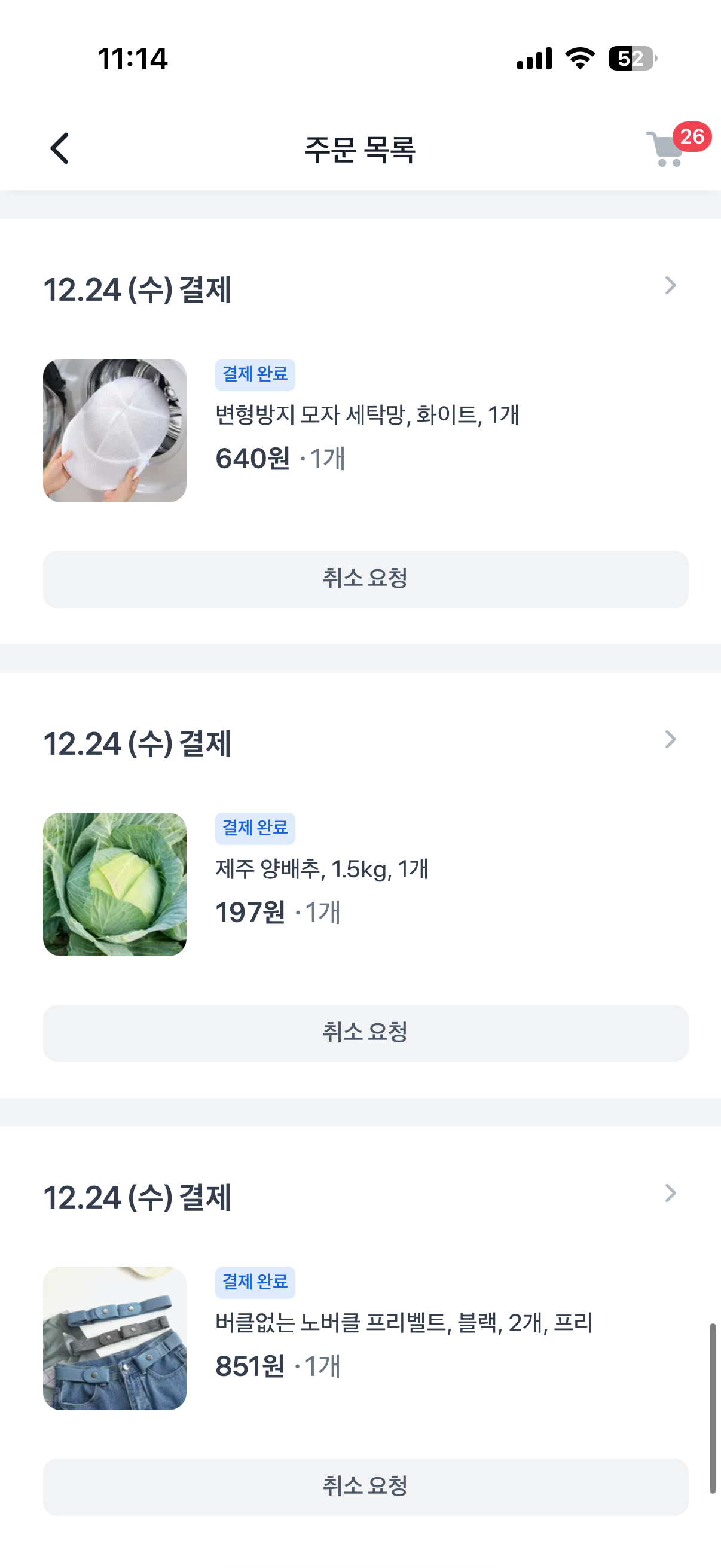
Task: Tap the 버클없는 노버클 프리벨트 product image
Action: 115,1338
